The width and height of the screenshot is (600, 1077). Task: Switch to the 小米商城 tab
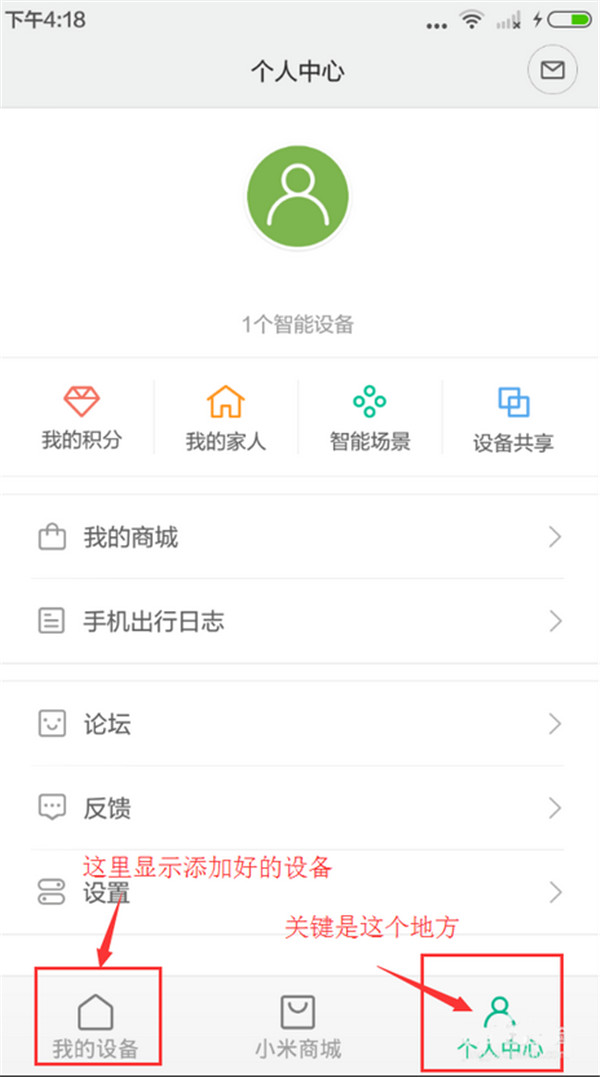coord(298,1025)
